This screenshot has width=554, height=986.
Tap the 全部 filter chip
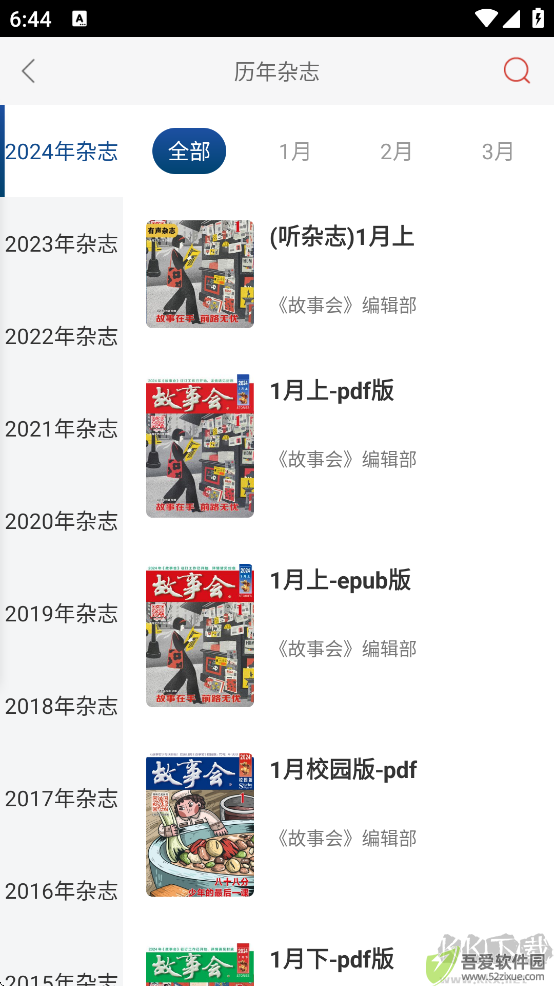pos(189,151)
